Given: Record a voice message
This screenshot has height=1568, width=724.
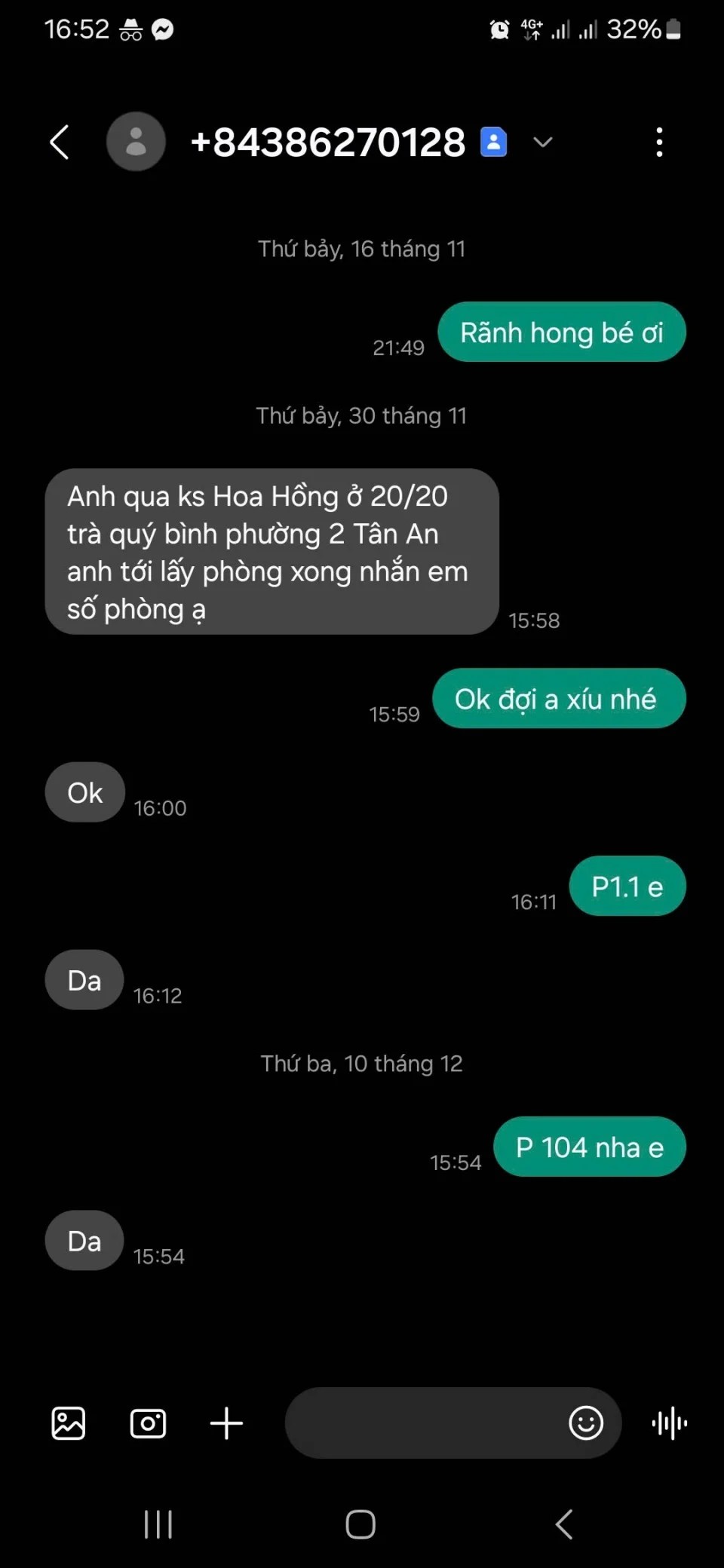Looking at the screenshot, I should coord(669,1423).
